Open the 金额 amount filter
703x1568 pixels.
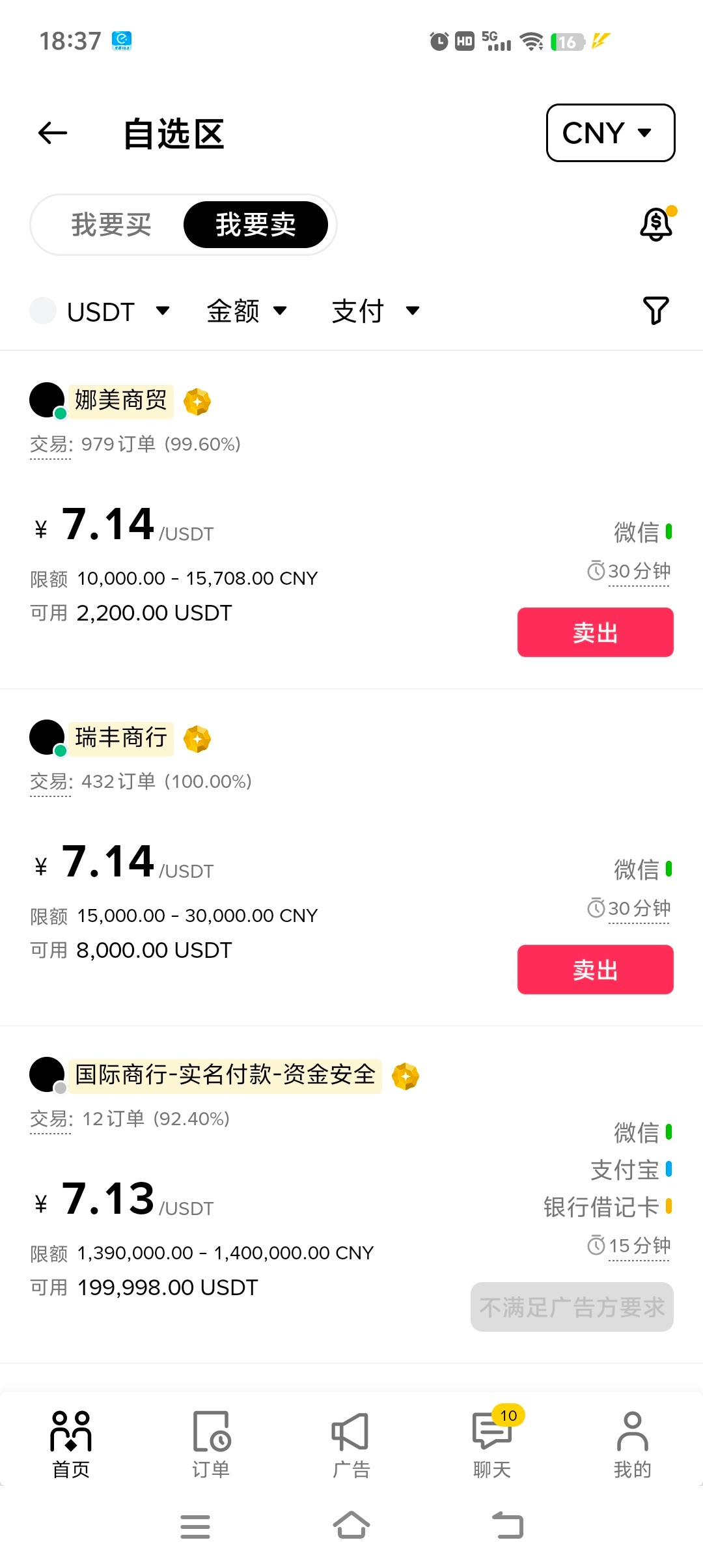pos(246,311)
